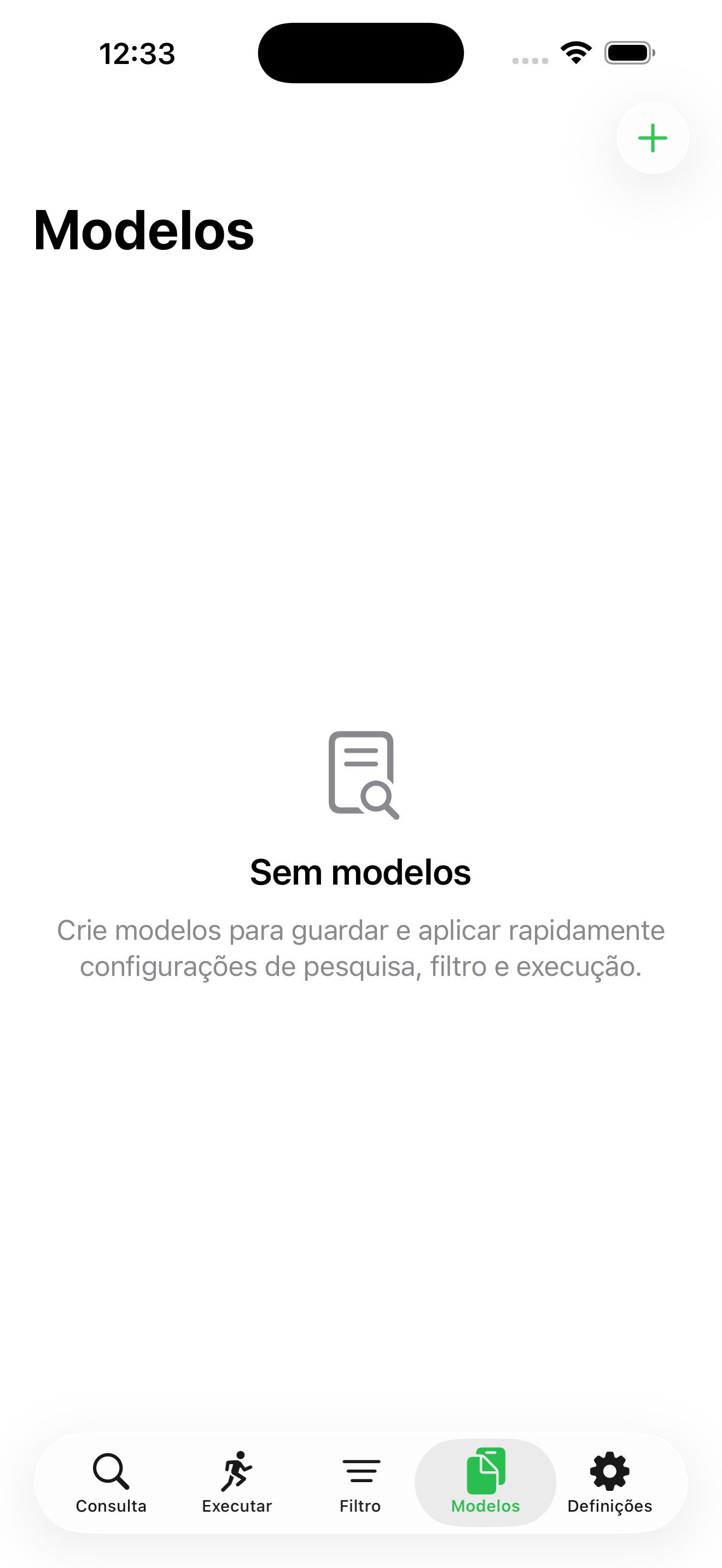Tap the green plus icon to add a template
This screenshot has width=722, height=1568.
[x=652, y=138]
